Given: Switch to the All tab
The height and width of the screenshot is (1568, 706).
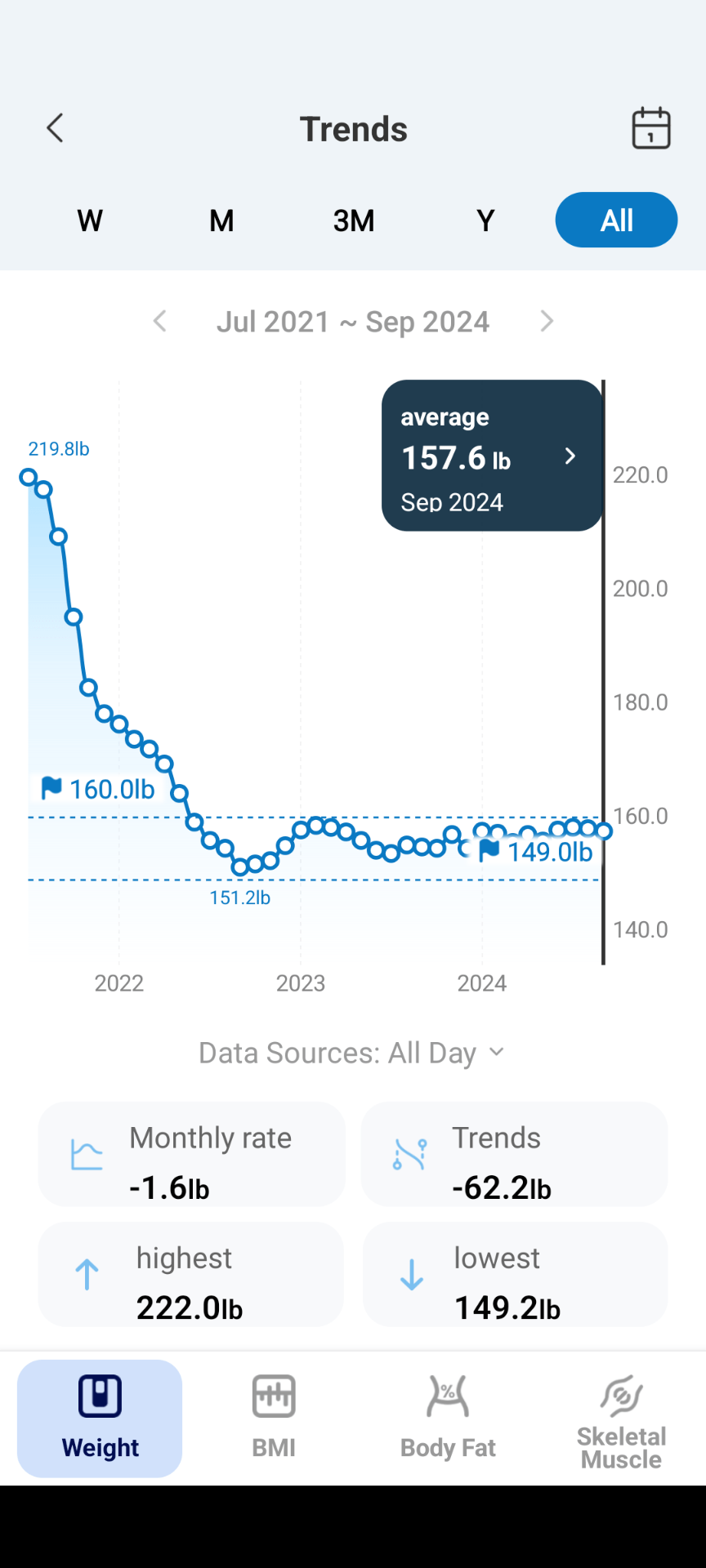Looking at the screenshot, I should point(615,220).
